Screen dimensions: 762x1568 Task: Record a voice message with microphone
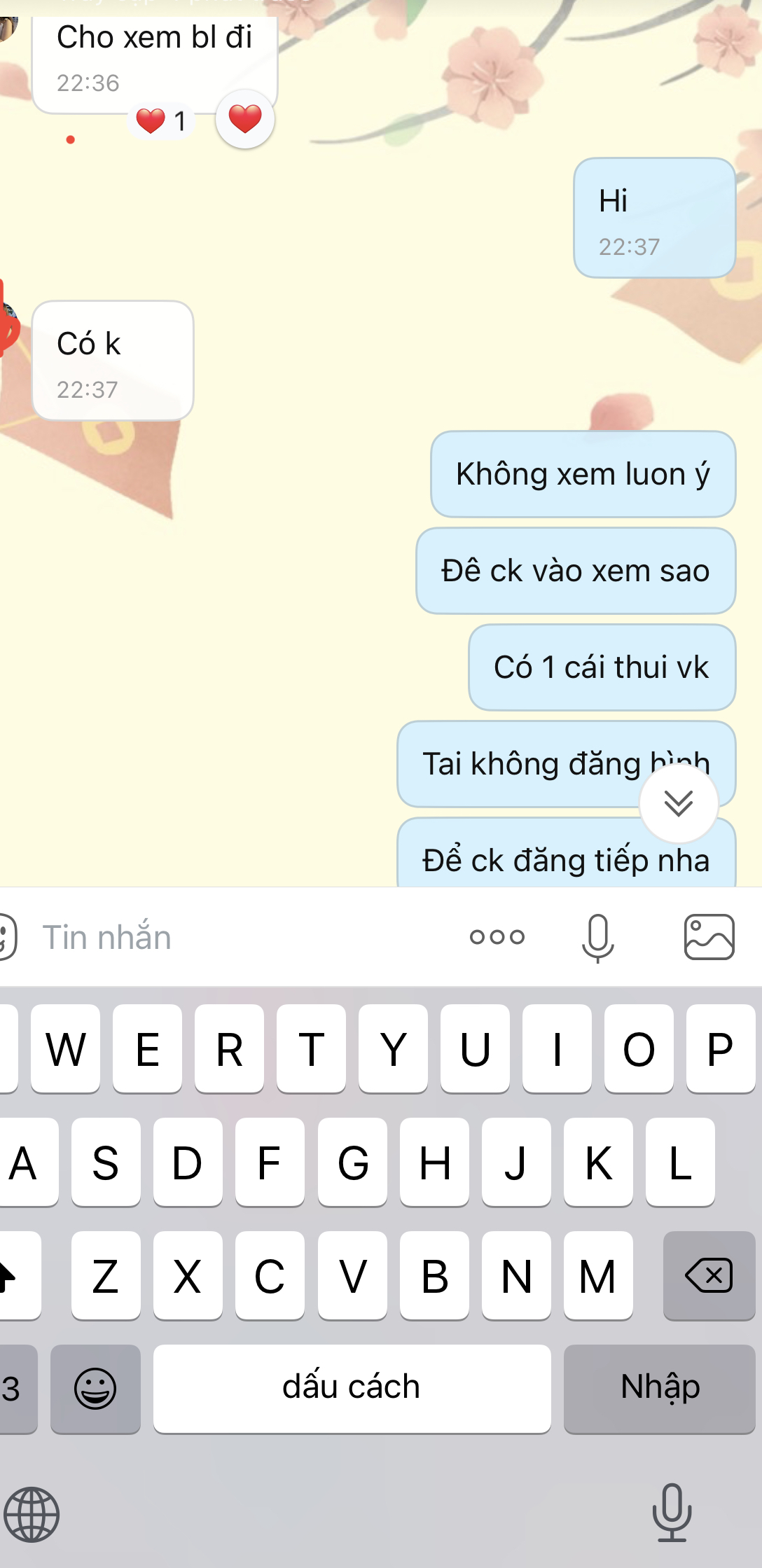(597, 937)
